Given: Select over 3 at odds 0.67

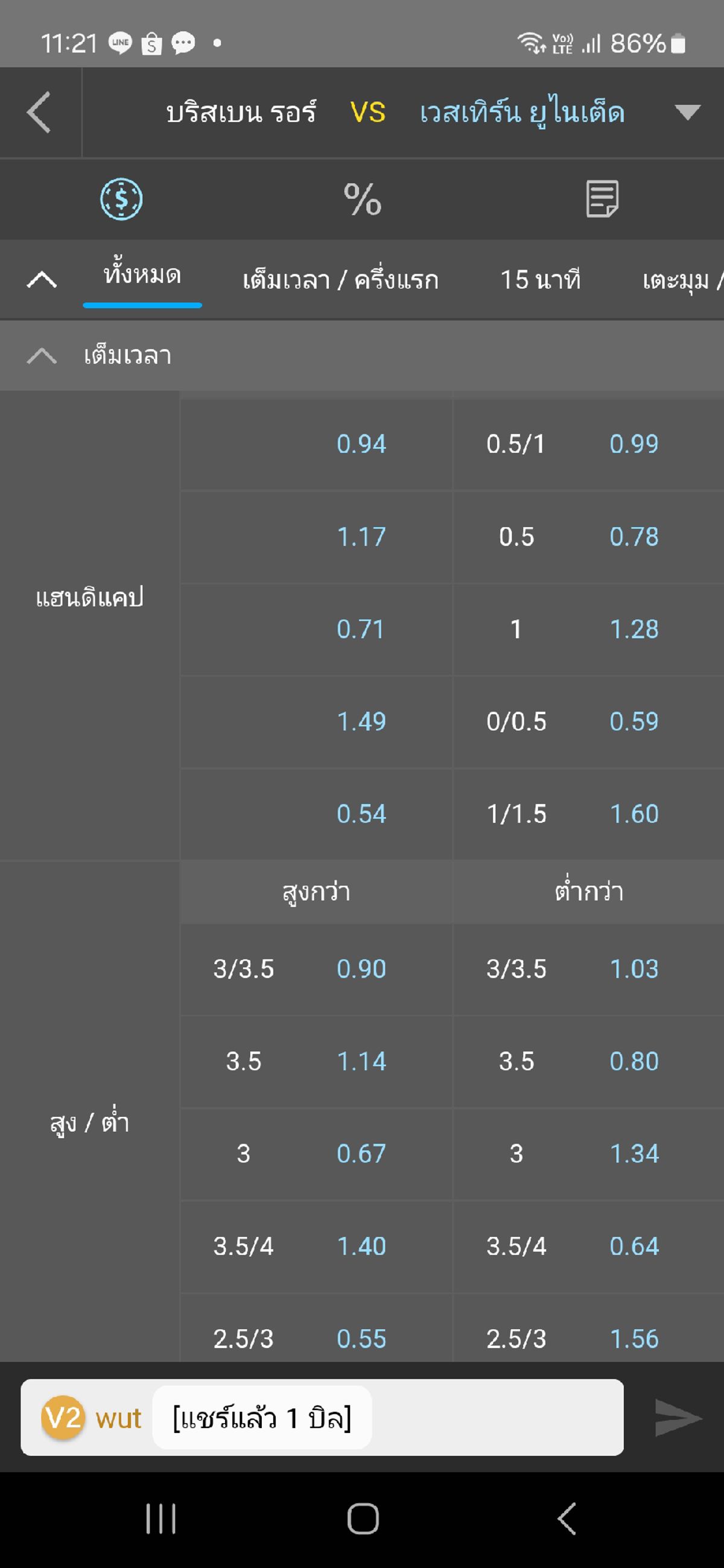Looking at the screenshot, I should [317, 1154].
